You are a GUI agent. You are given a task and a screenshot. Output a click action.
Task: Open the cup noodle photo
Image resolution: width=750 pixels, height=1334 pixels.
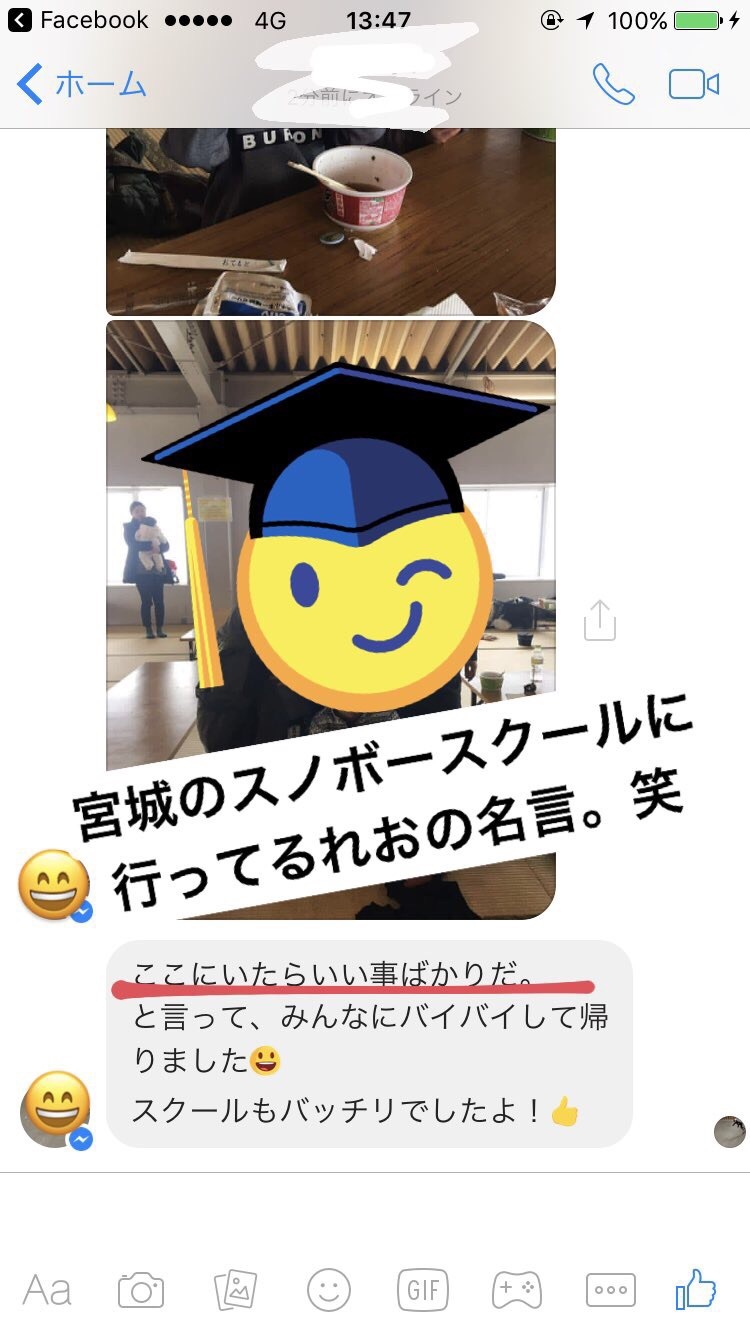pyautogui.click(x=330, y=220)
